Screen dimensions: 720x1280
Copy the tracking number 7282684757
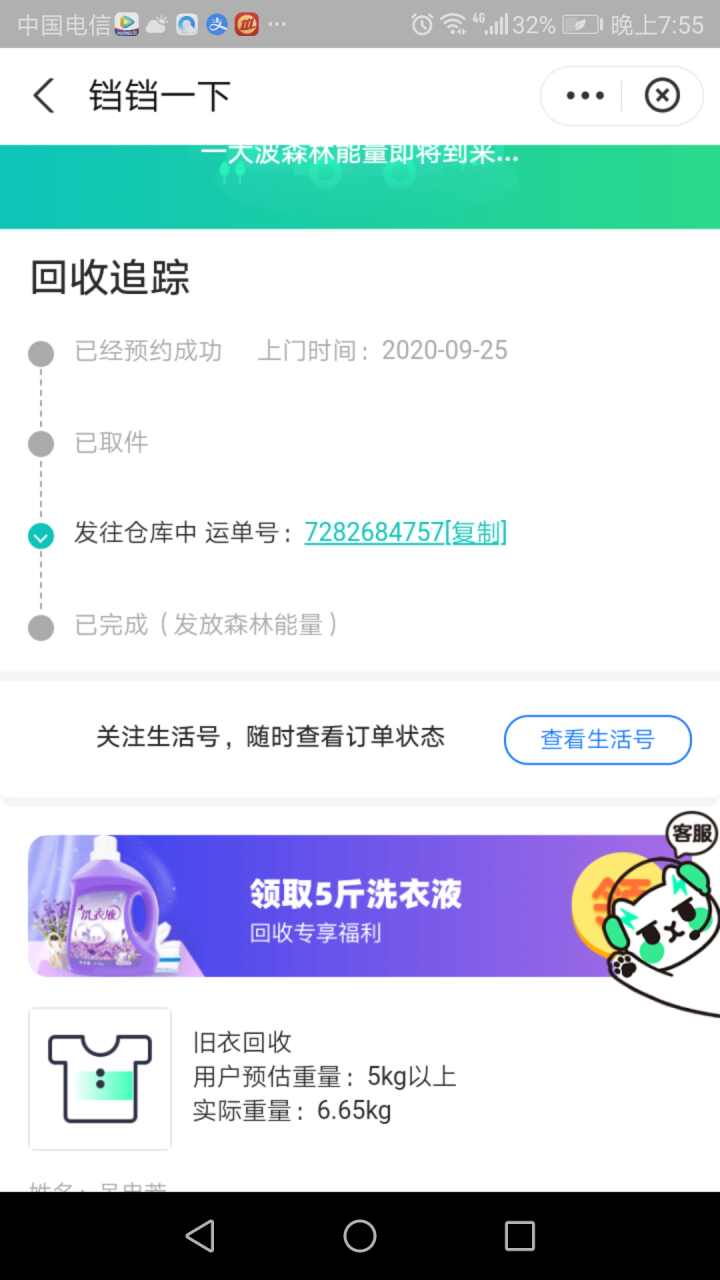point(477,533)
